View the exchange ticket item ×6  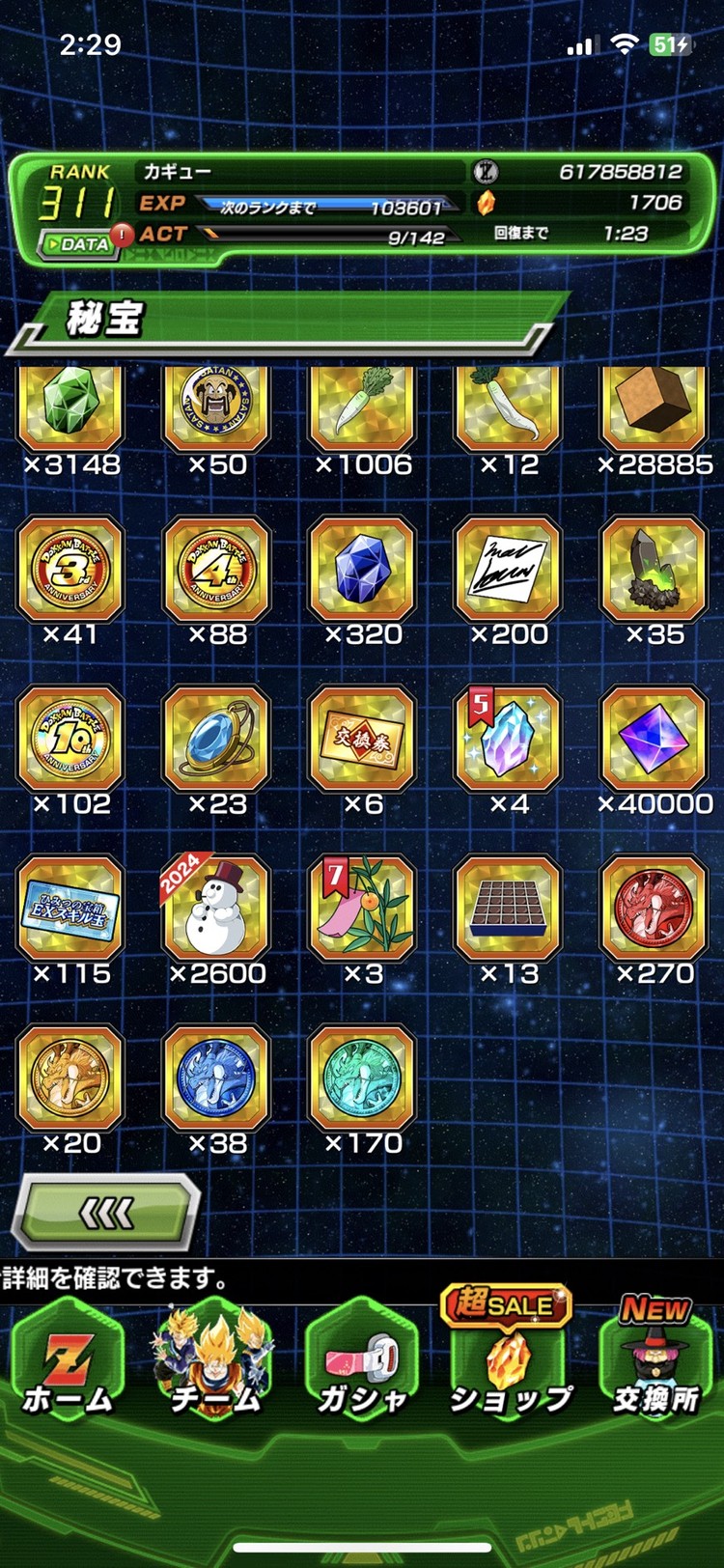click(362, 739)
